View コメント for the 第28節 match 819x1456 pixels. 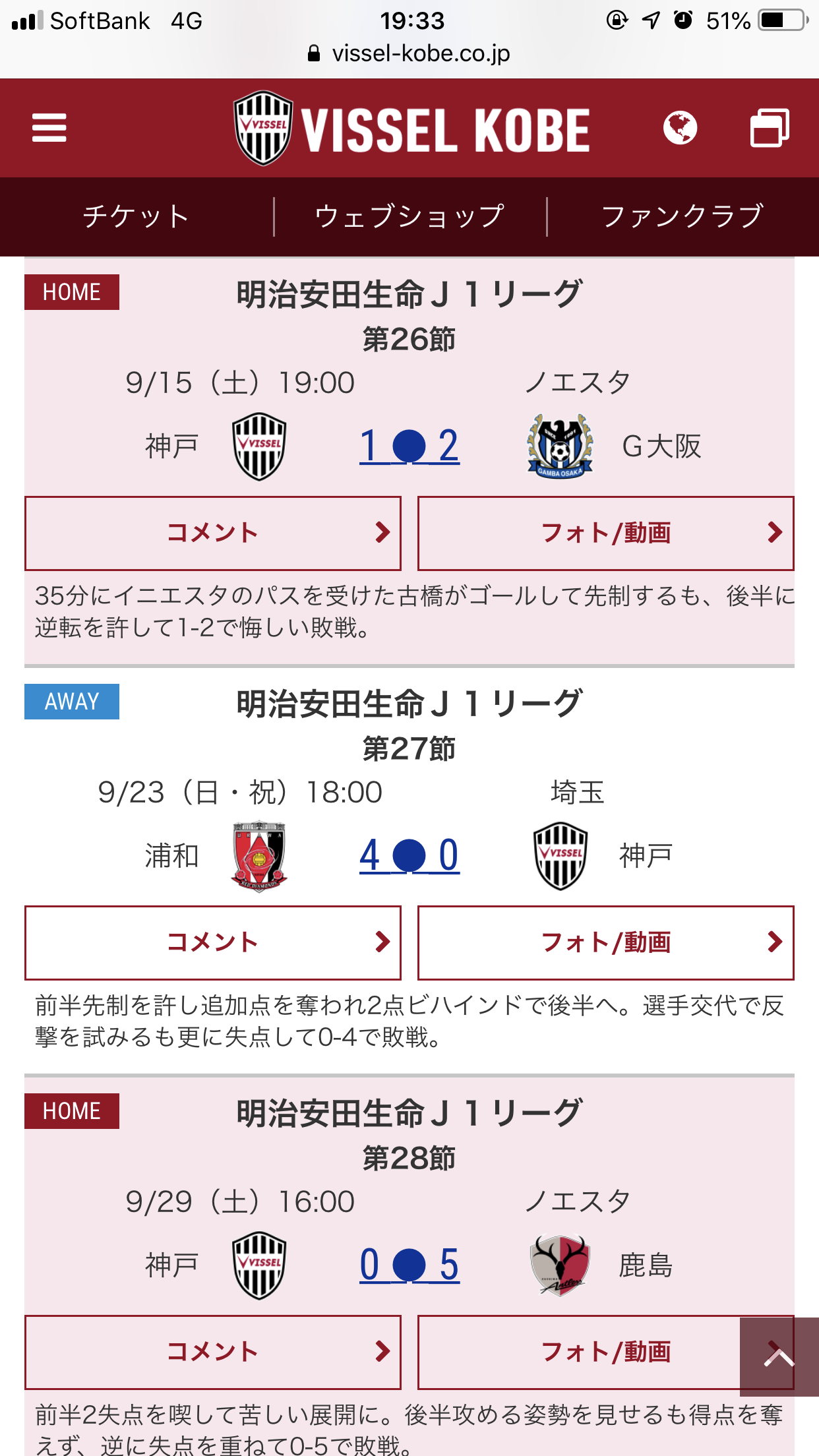click(212, 1352)
